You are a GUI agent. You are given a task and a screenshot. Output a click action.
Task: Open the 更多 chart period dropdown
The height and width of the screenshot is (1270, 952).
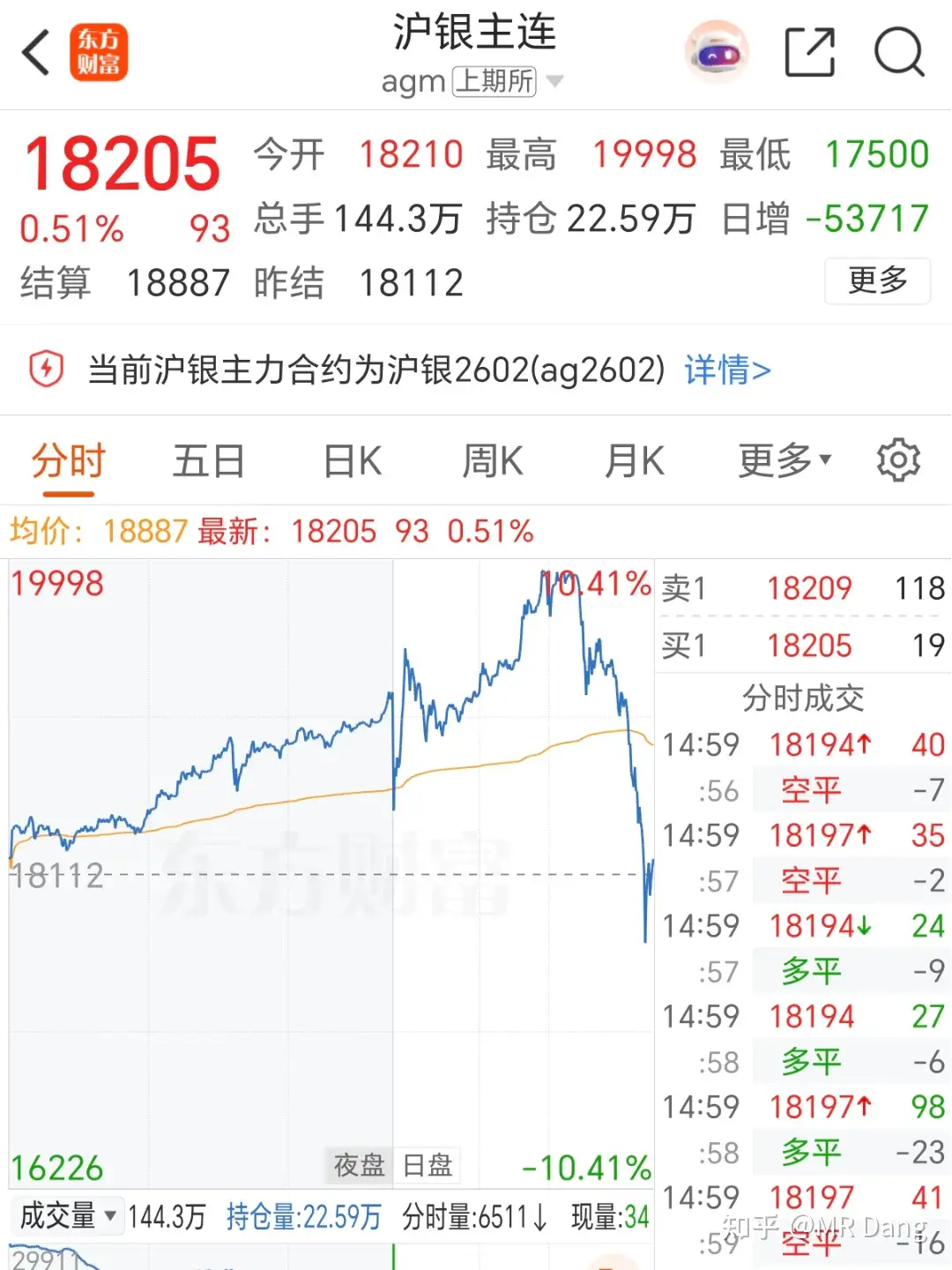[780, 459]
